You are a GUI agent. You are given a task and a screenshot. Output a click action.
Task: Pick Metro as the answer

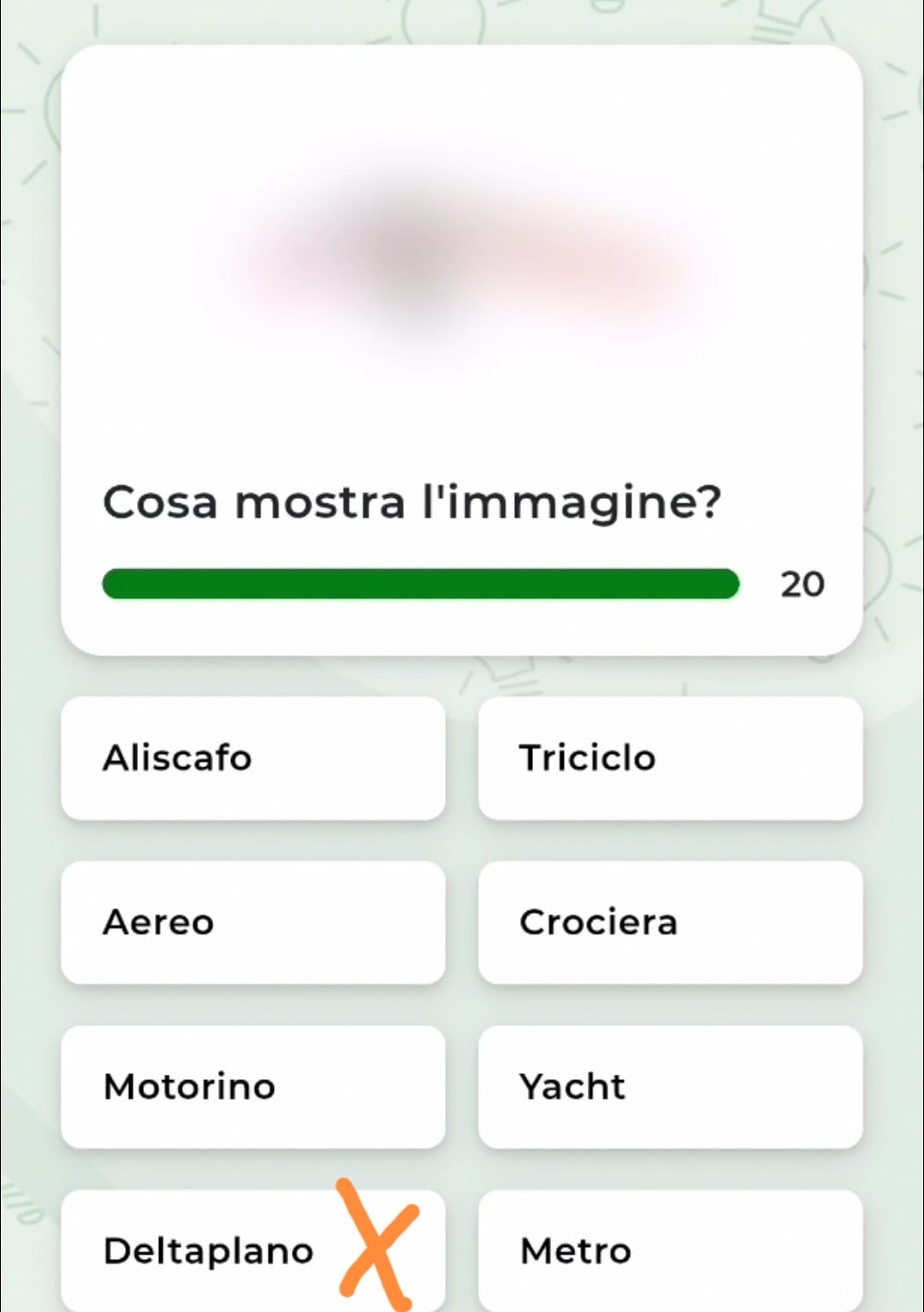(670, 1251)
